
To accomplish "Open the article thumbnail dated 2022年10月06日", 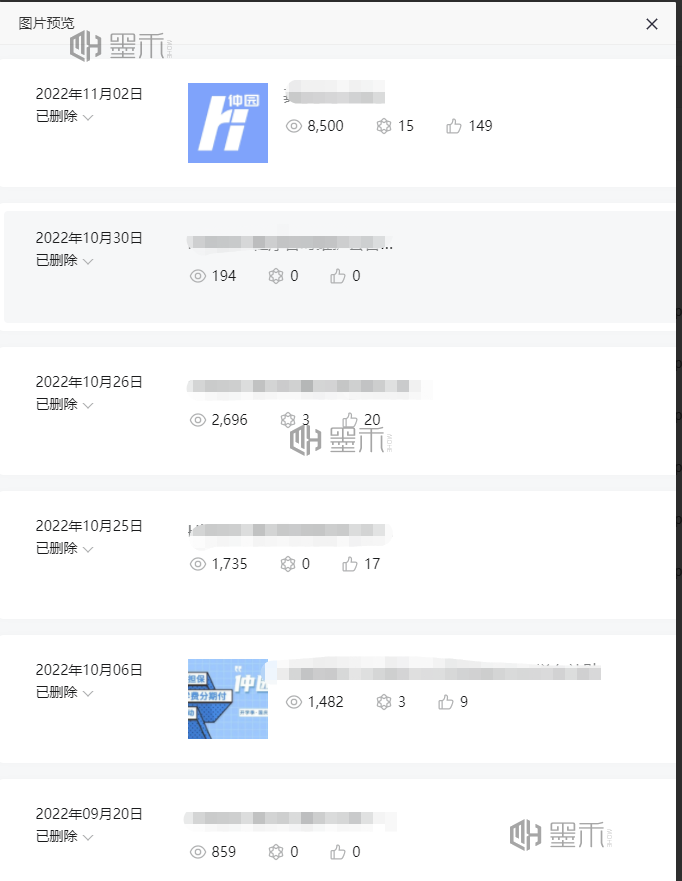I will (228, 699).
